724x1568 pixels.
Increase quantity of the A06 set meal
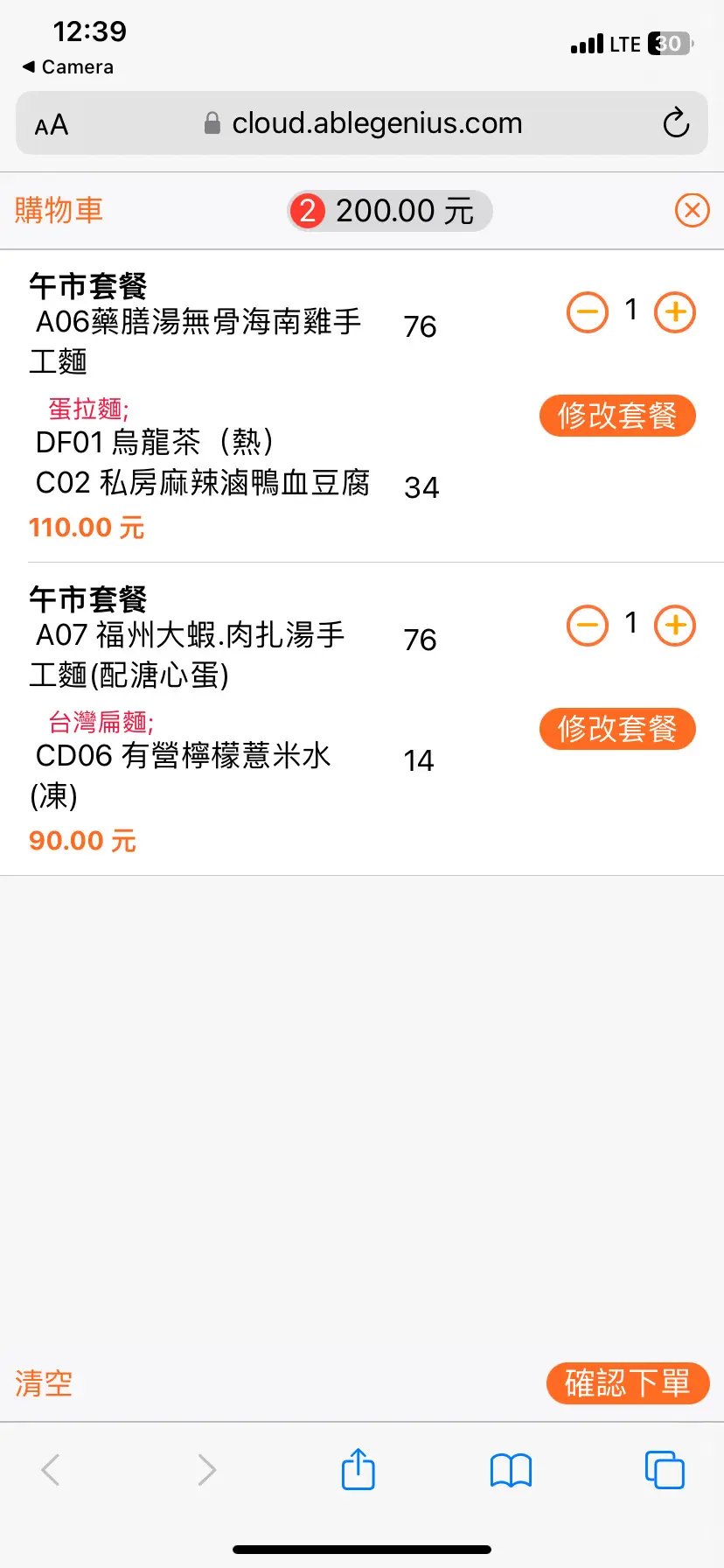675,312
